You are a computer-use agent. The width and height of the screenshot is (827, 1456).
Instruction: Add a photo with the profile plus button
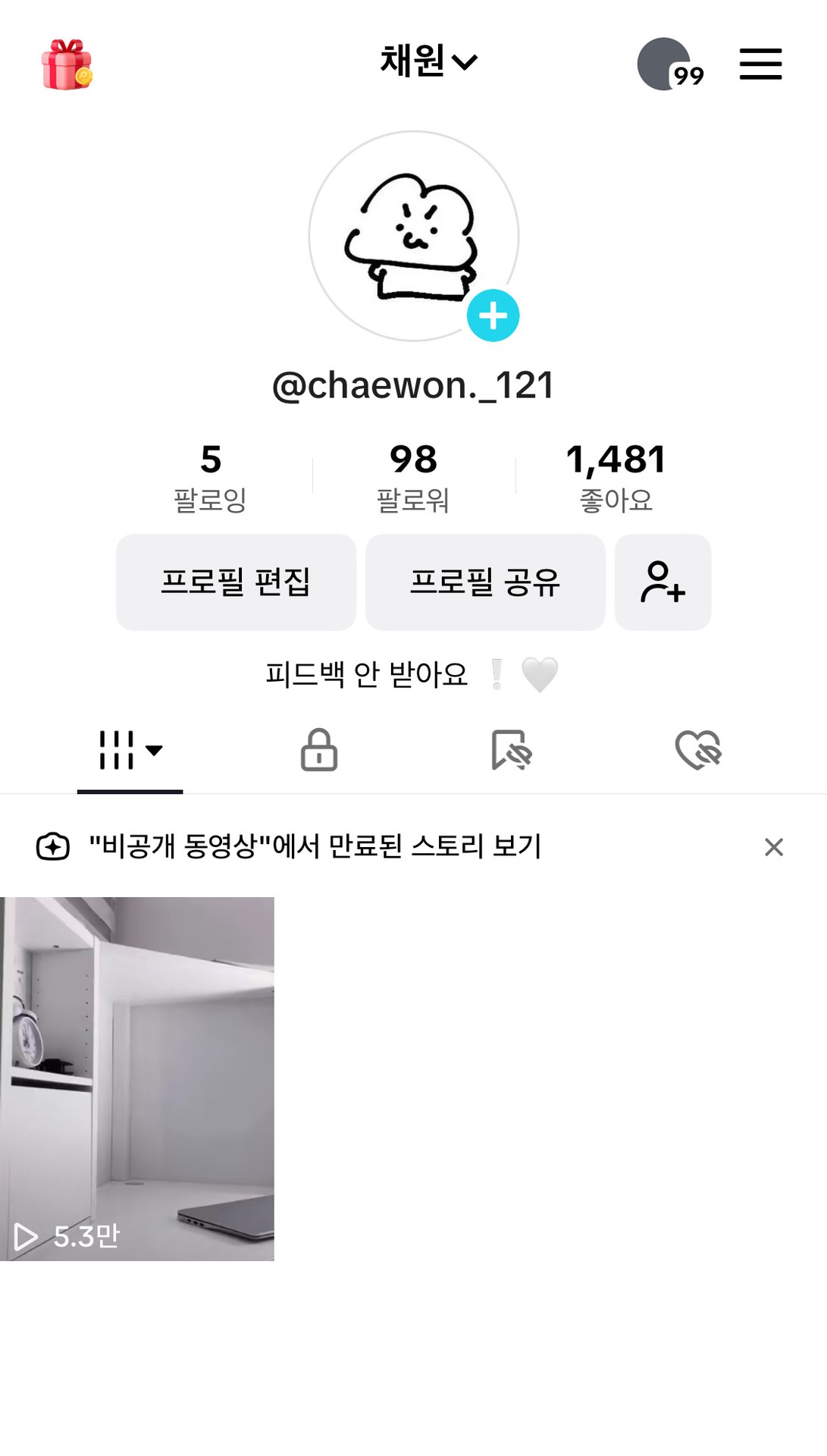(493, 315)
